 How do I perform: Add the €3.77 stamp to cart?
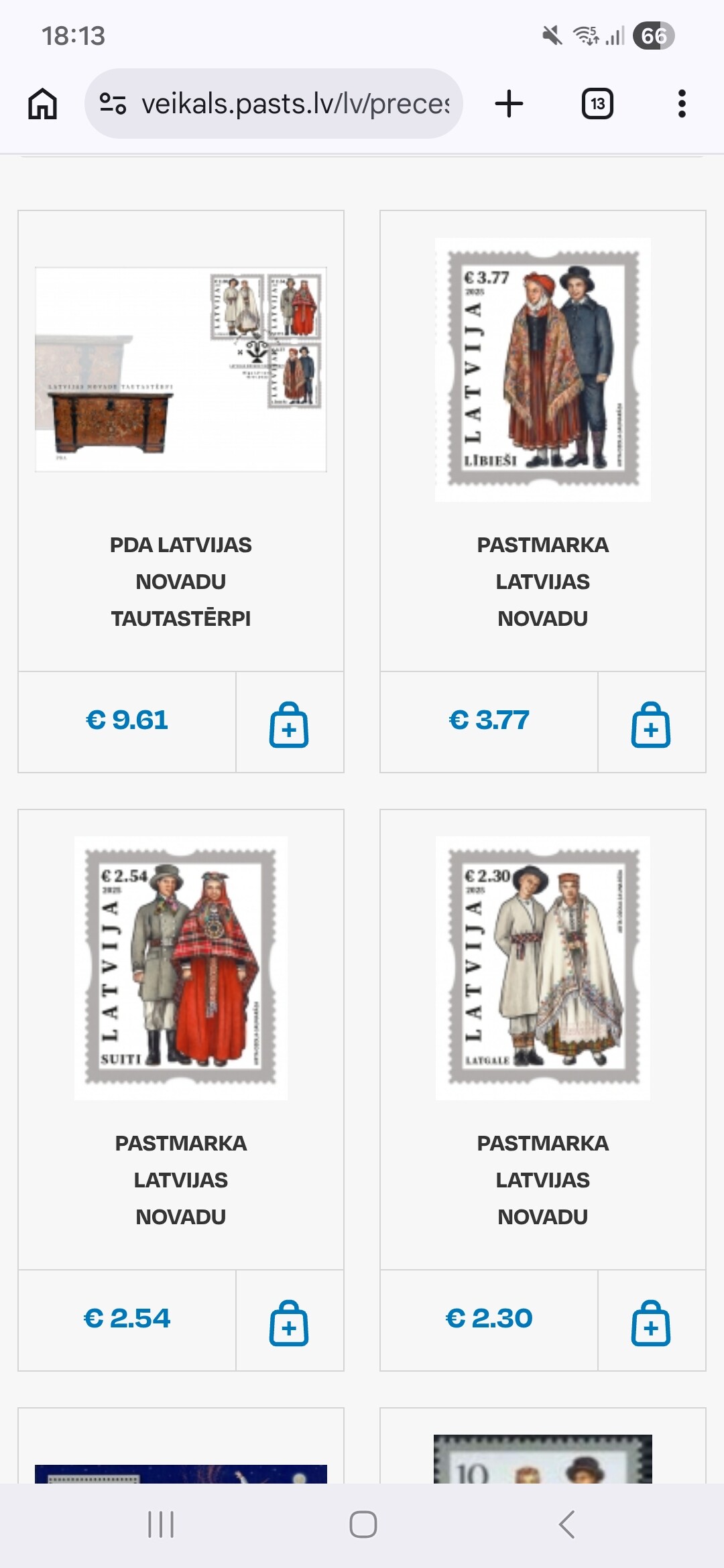coord(651,724)
